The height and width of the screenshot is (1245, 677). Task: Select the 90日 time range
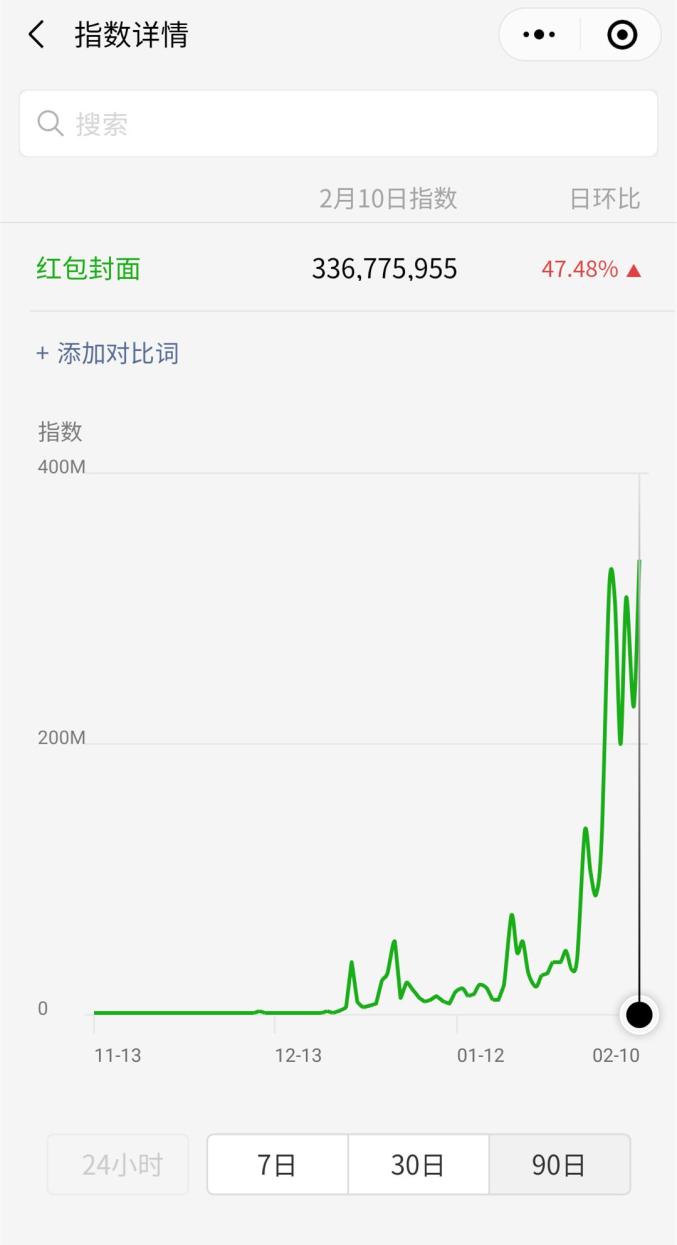pos(559,1164)
